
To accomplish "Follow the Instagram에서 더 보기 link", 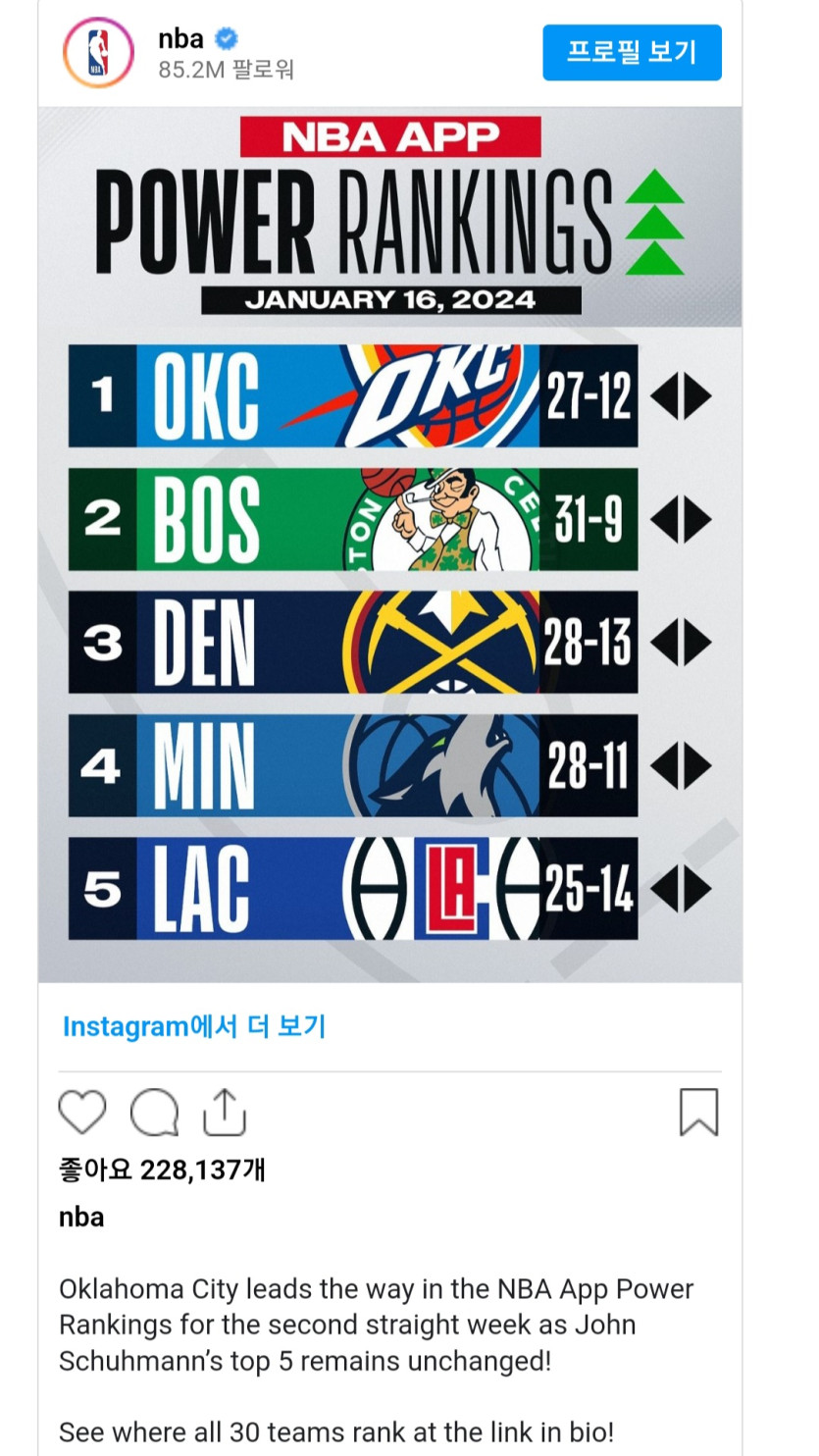I will click(x=193, y=1026).
